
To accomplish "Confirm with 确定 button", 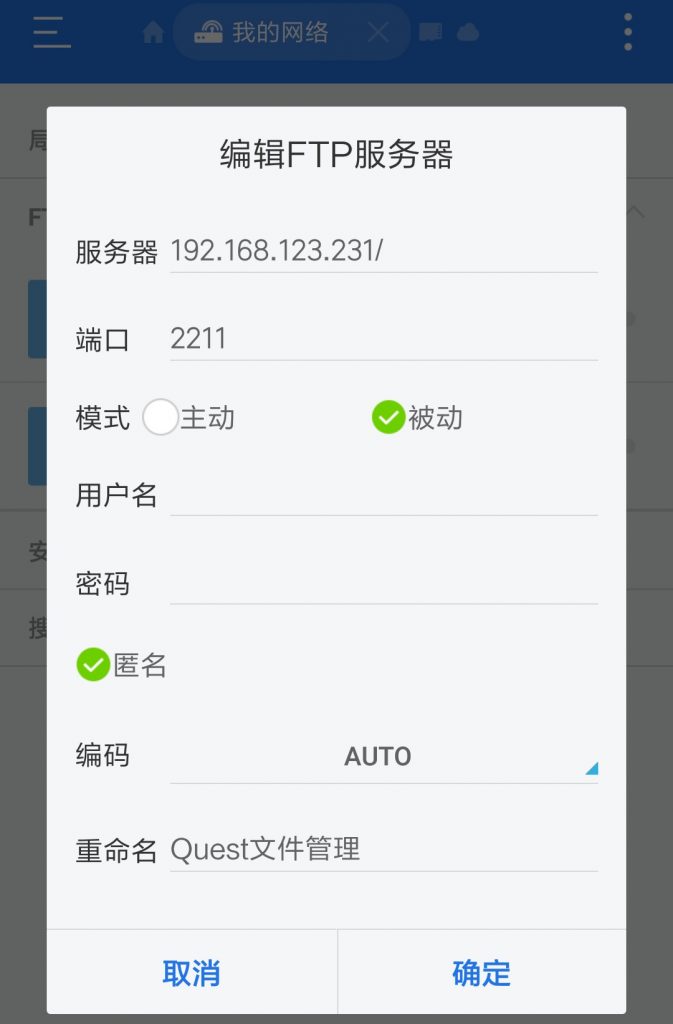I will (481, 973).
